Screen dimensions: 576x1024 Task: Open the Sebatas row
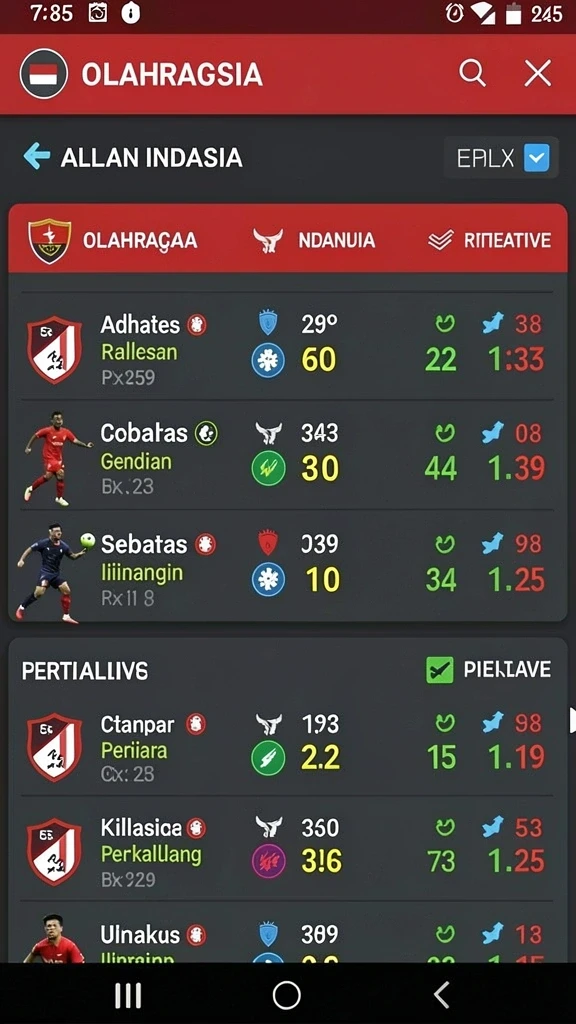287,566
